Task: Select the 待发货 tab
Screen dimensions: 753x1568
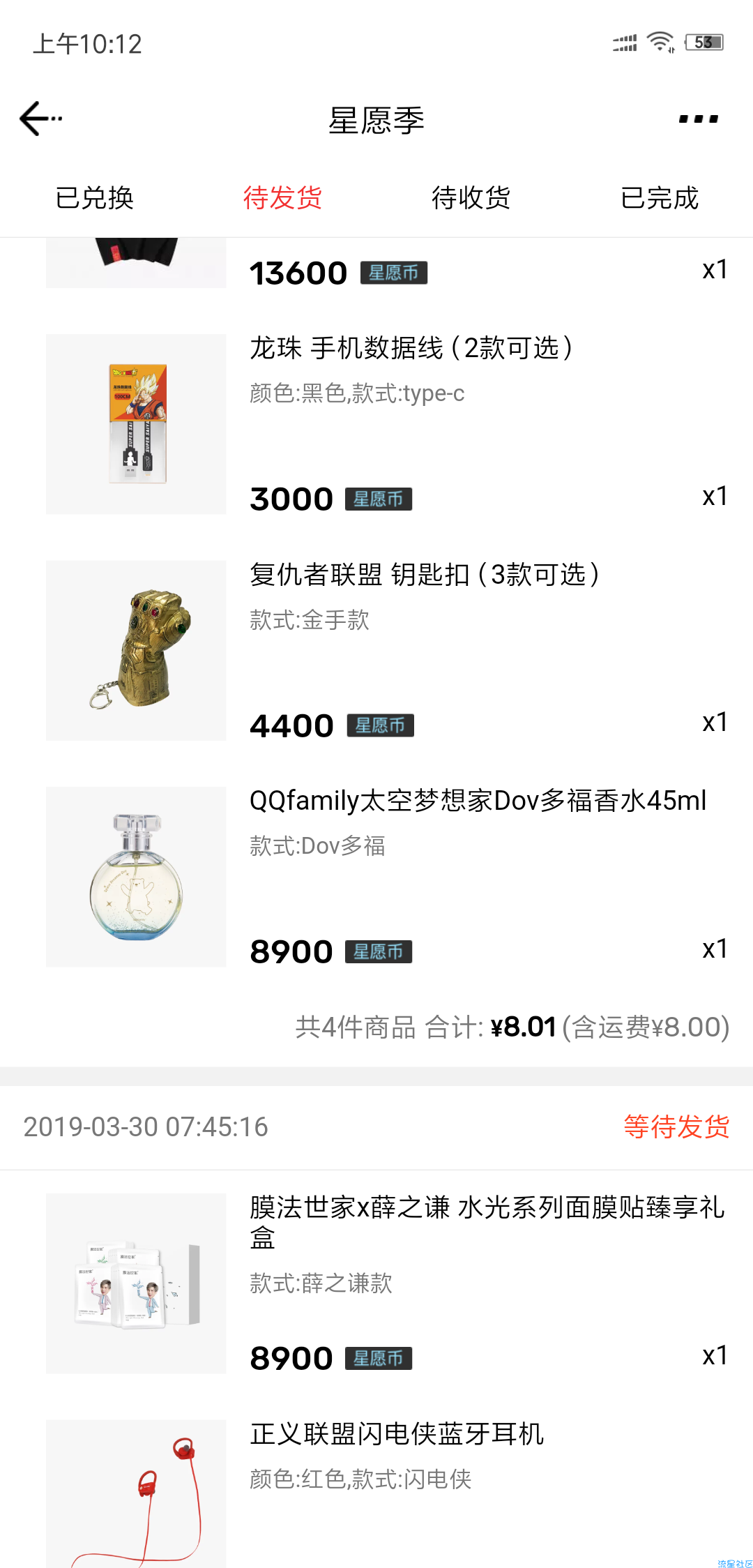Action: point(282,198)
